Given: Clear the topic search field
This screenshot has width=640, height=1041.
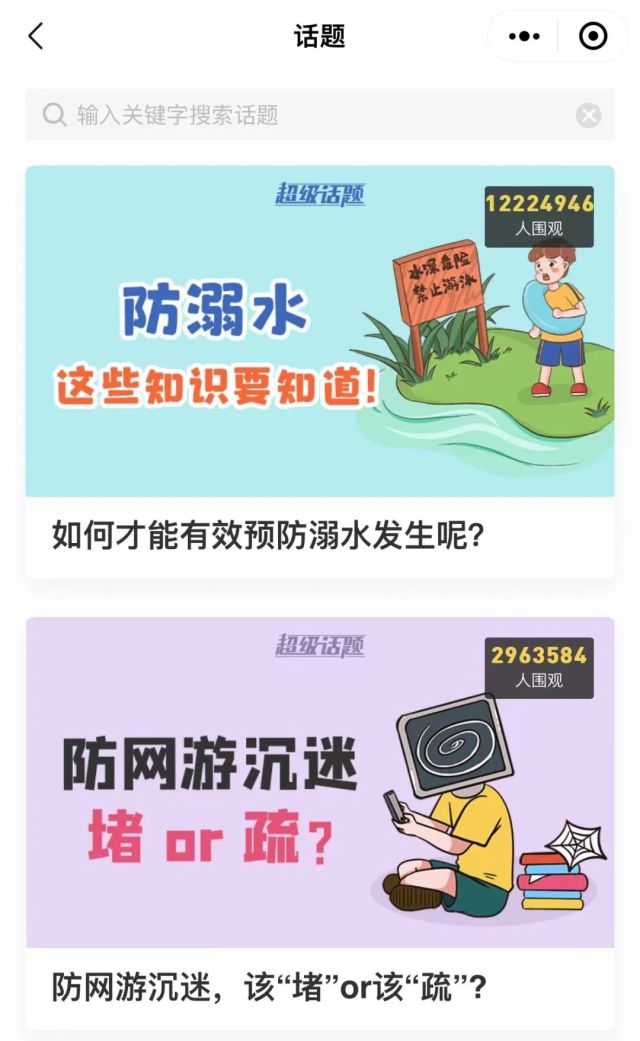Looking at the screenshot, I should 588,115.
